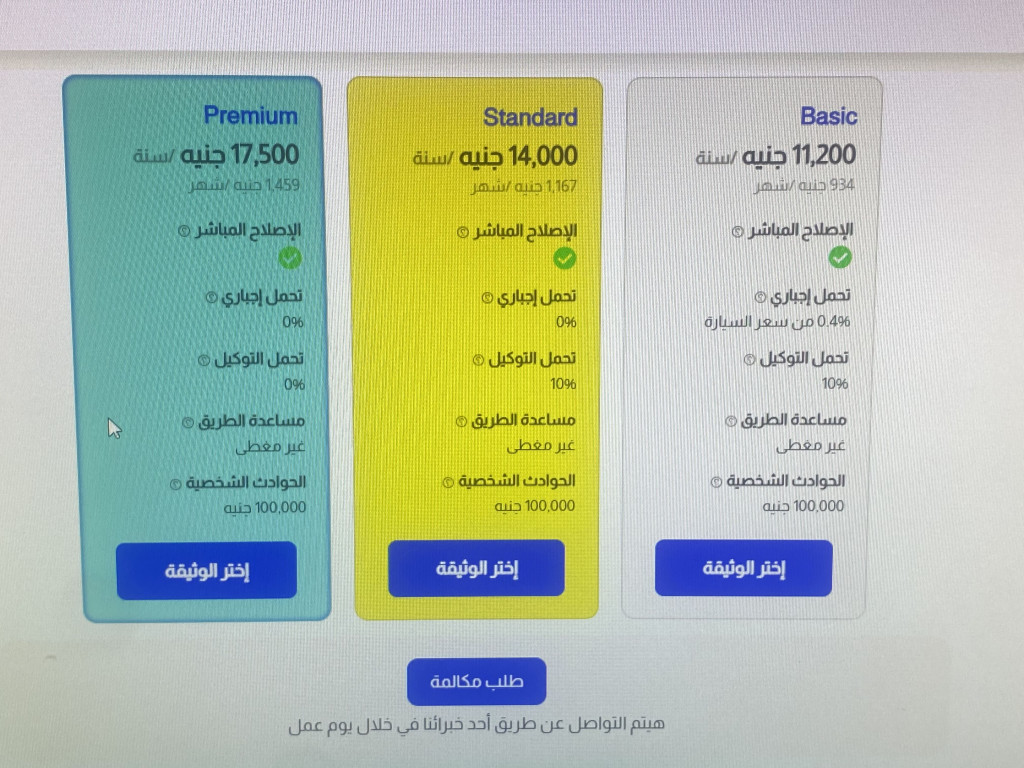Image resolution: width=1024 pixels, height=768 pixels.
Task: Show info for الحوادث الشخصية in Standard plan
Action: point(448,481)
